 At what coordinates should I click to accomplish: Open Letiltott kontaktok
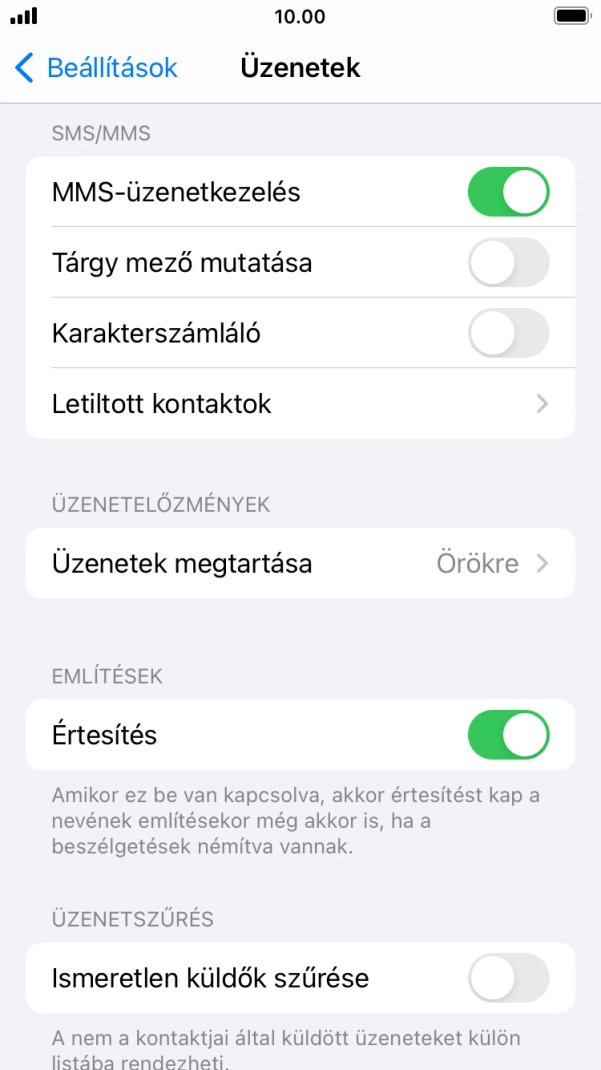[x=300, y=404]
